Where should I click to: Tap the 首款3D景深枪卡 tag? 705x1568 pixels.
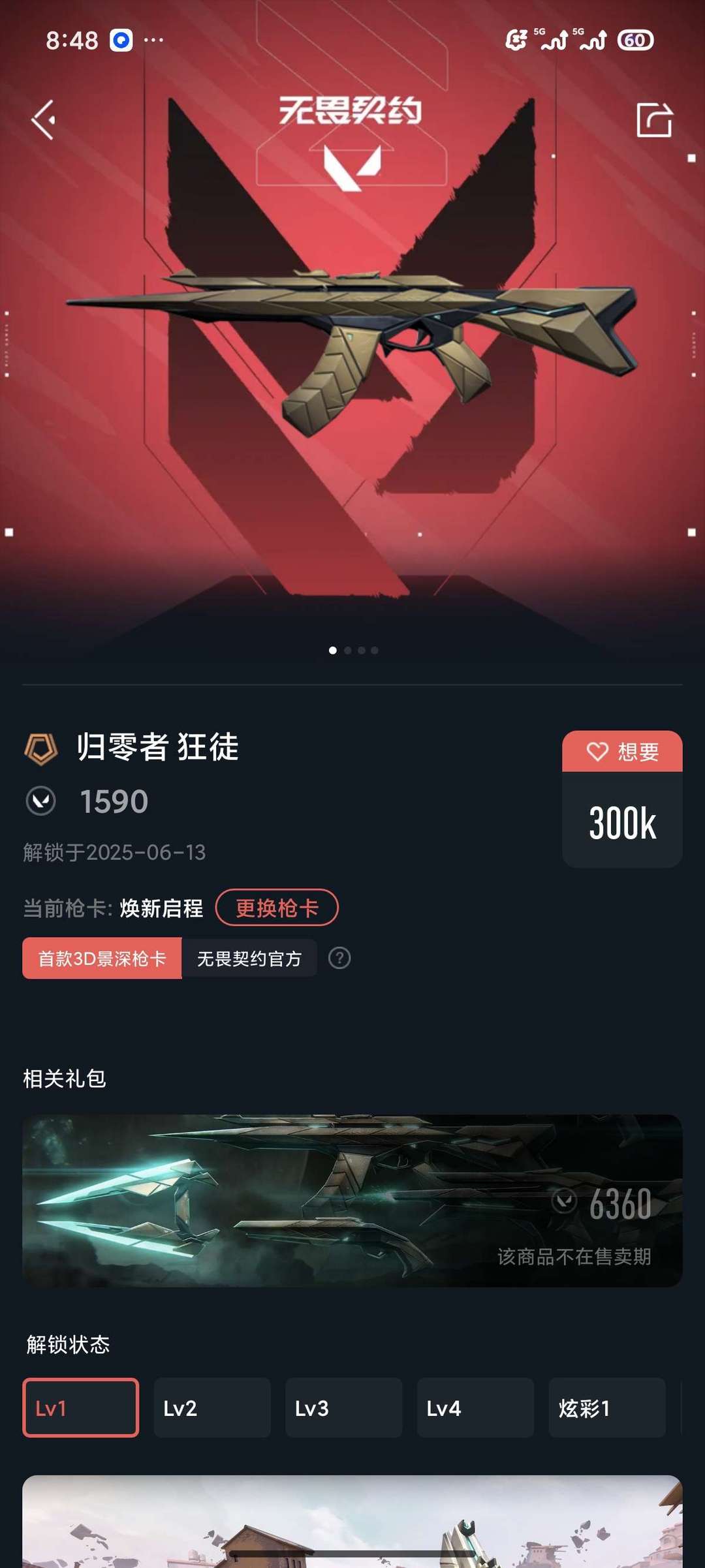coord(102,959)
